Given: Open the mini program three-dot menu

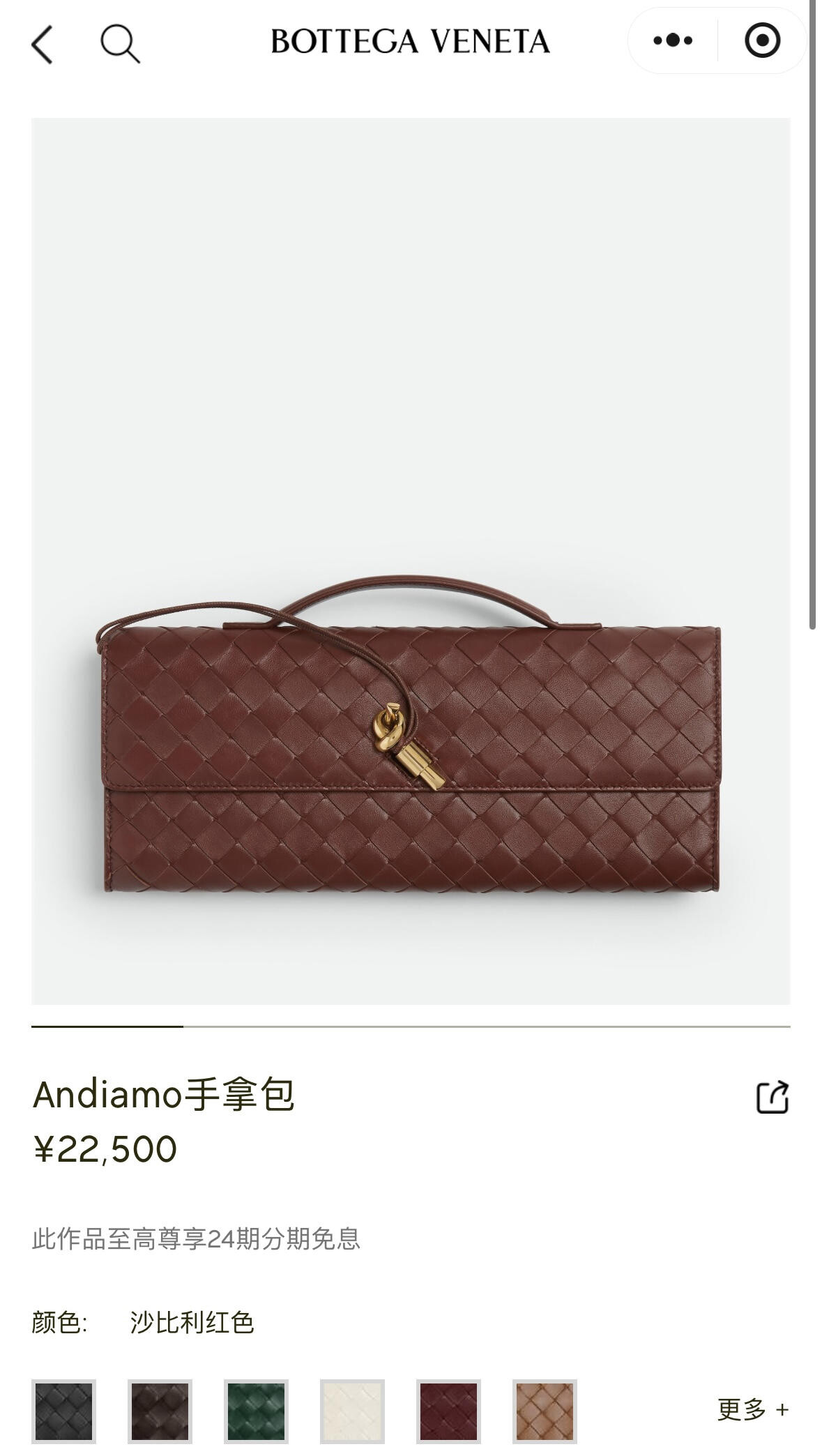Looking at the screenshot, I should point(673,40).
